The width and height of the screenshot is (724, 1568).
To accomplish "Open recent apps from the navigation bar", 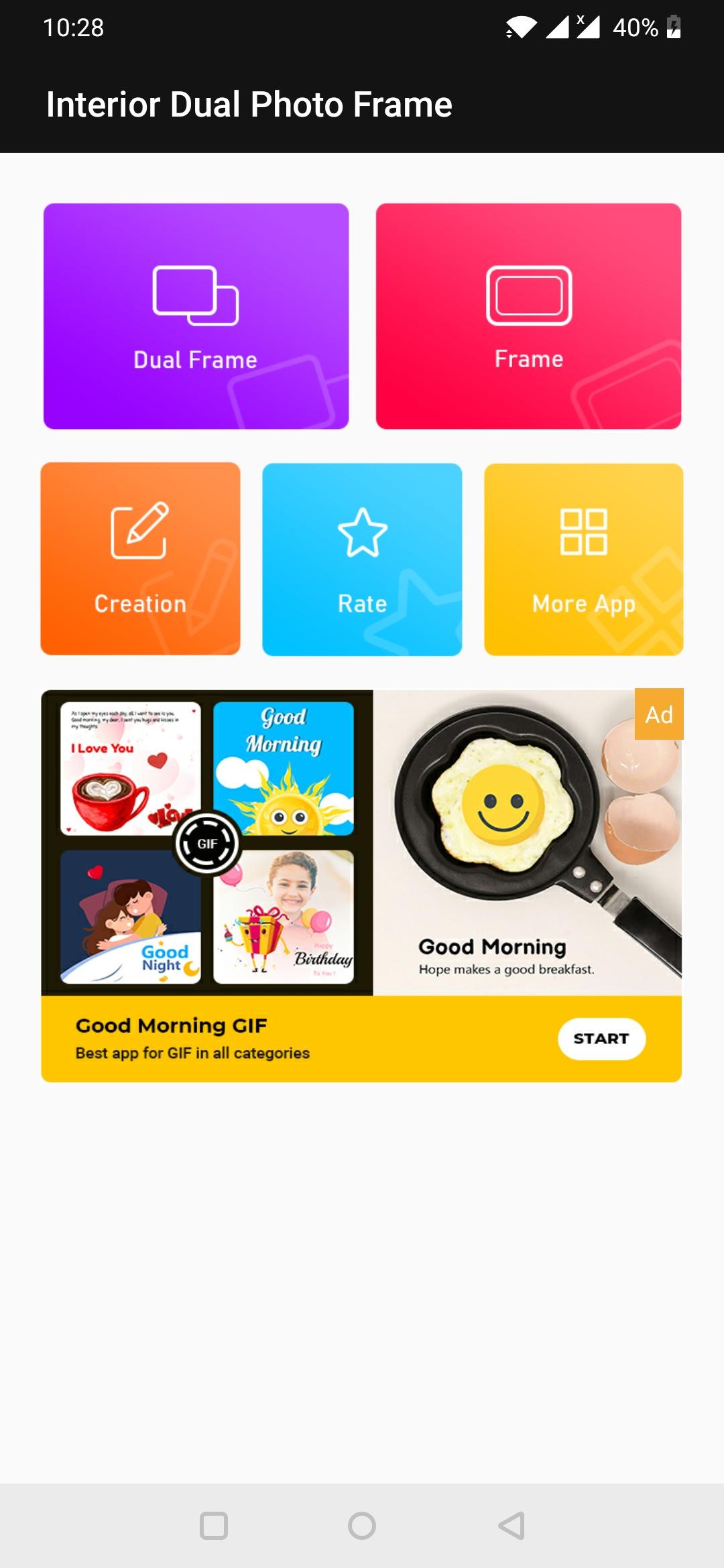I will (x=214, y=1526).
